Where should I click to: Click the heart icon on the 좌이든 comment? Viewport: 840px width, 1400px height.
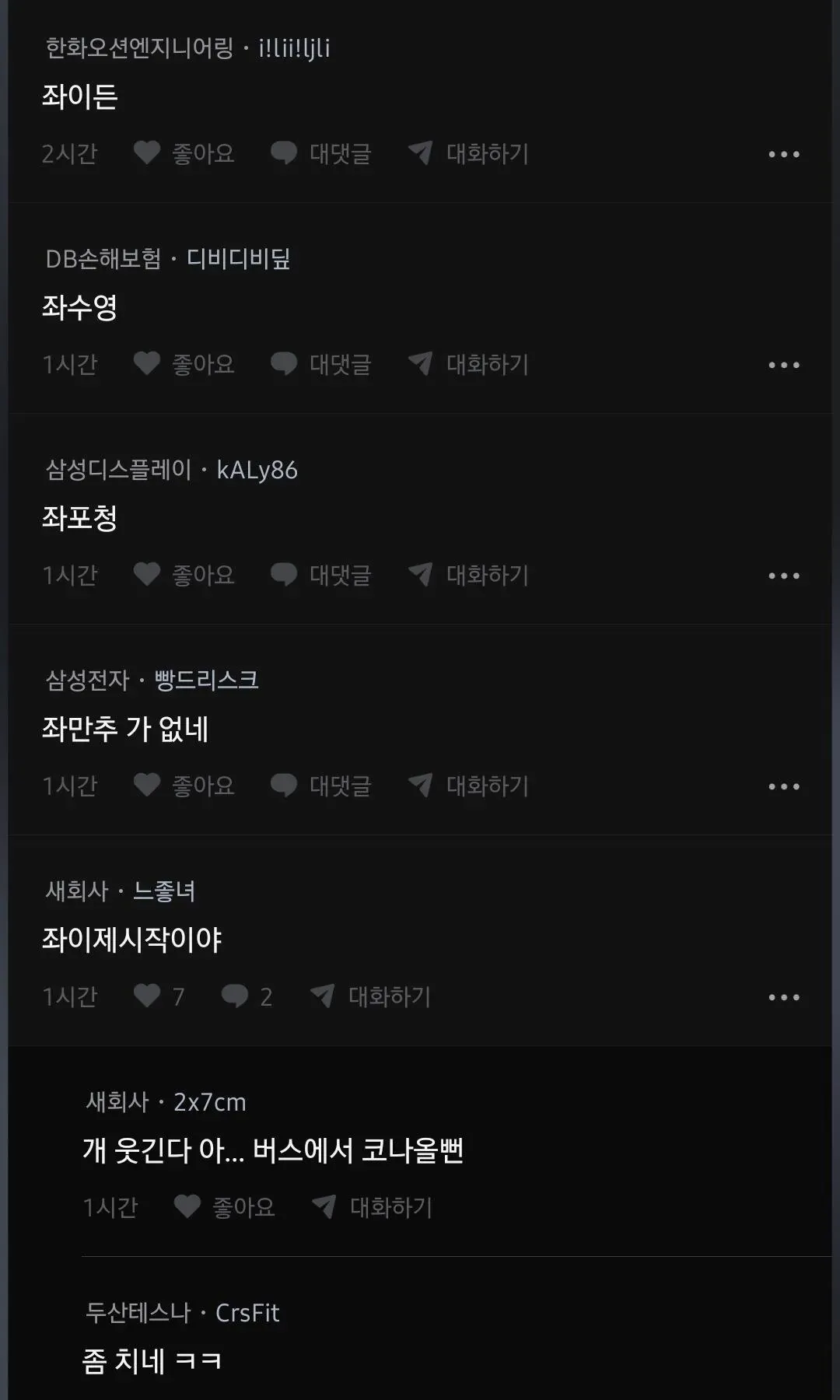coord(148,153)
